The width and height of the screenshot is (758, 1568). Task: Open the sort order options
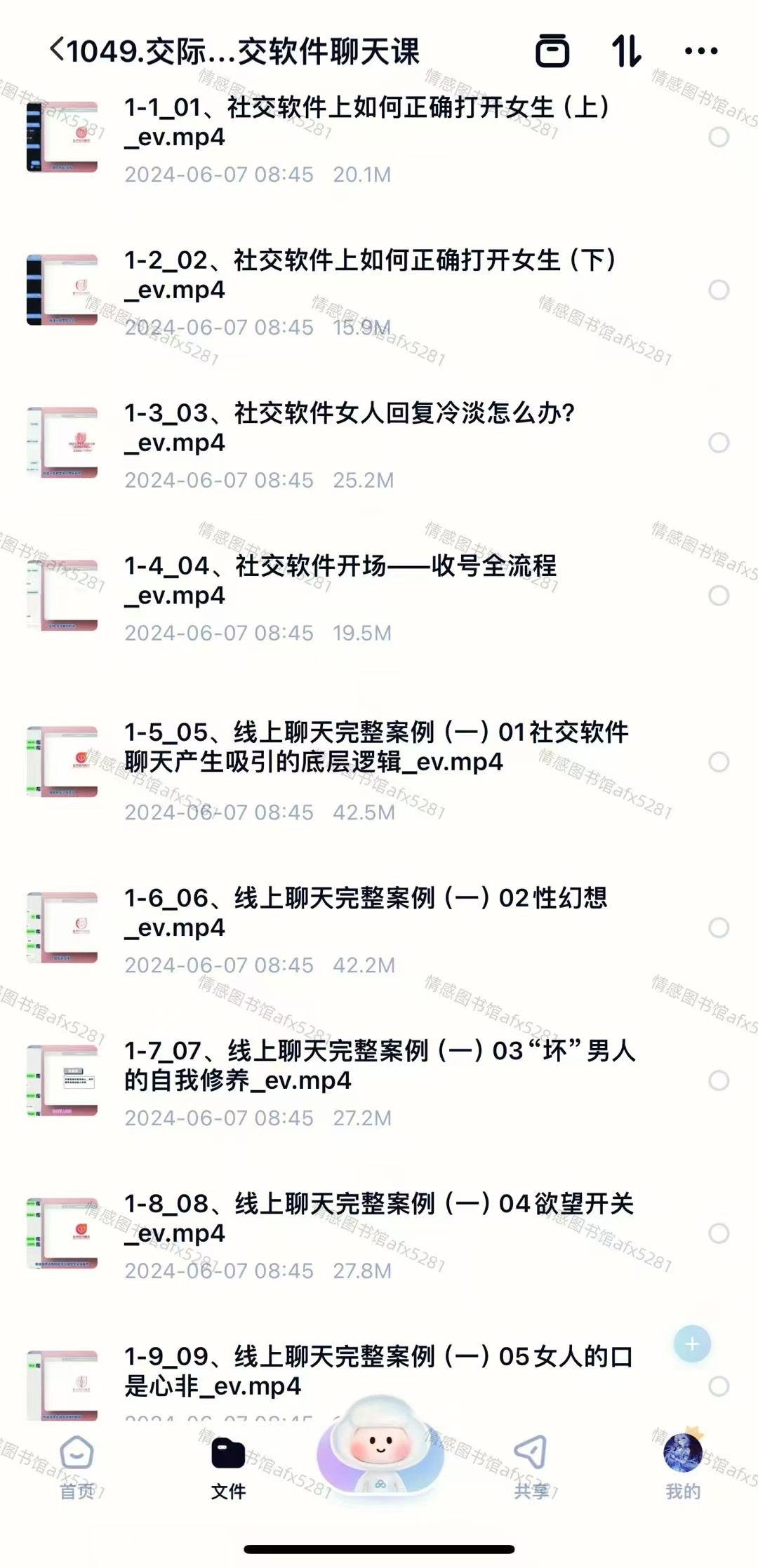tap(626, 51)
